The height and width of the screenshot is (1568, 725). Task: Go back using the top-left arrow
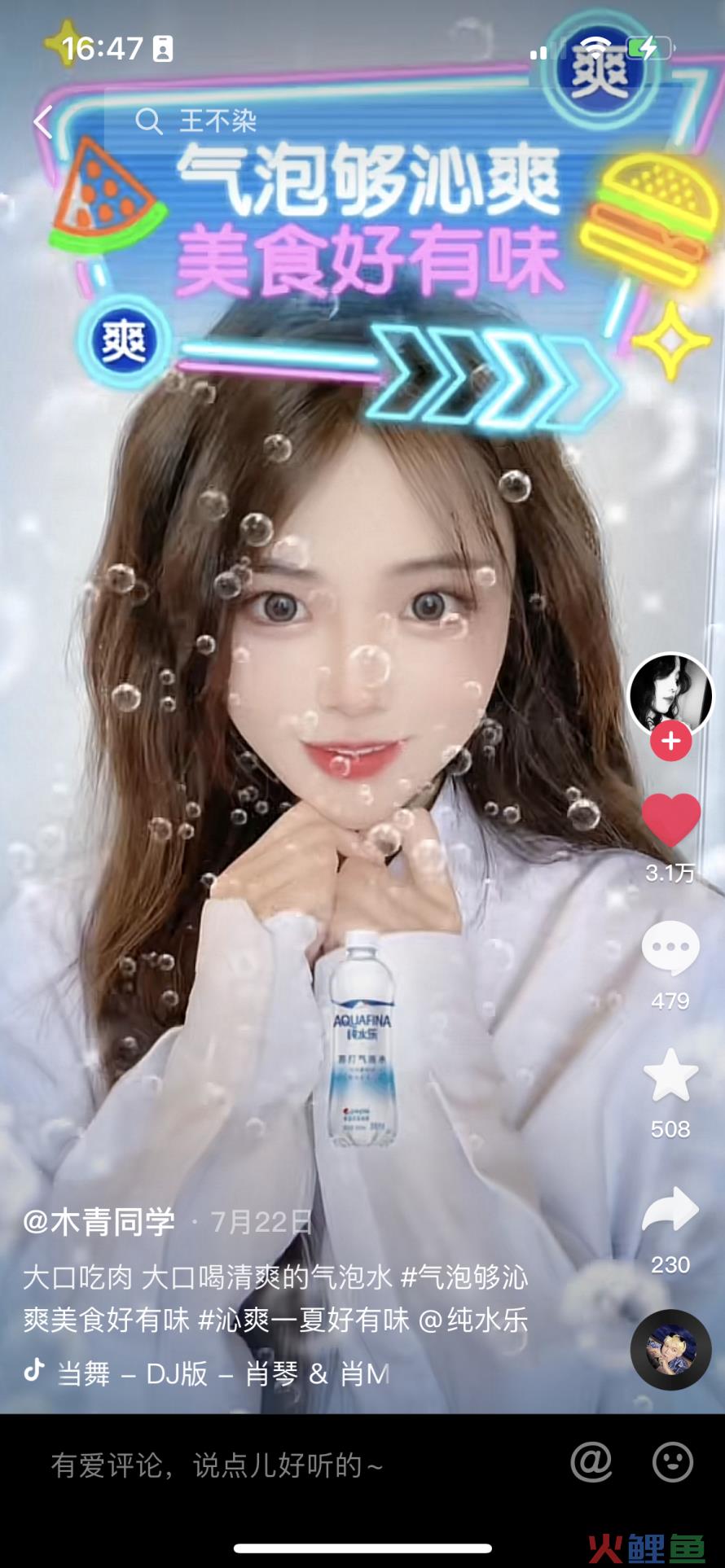coord(43,122)
